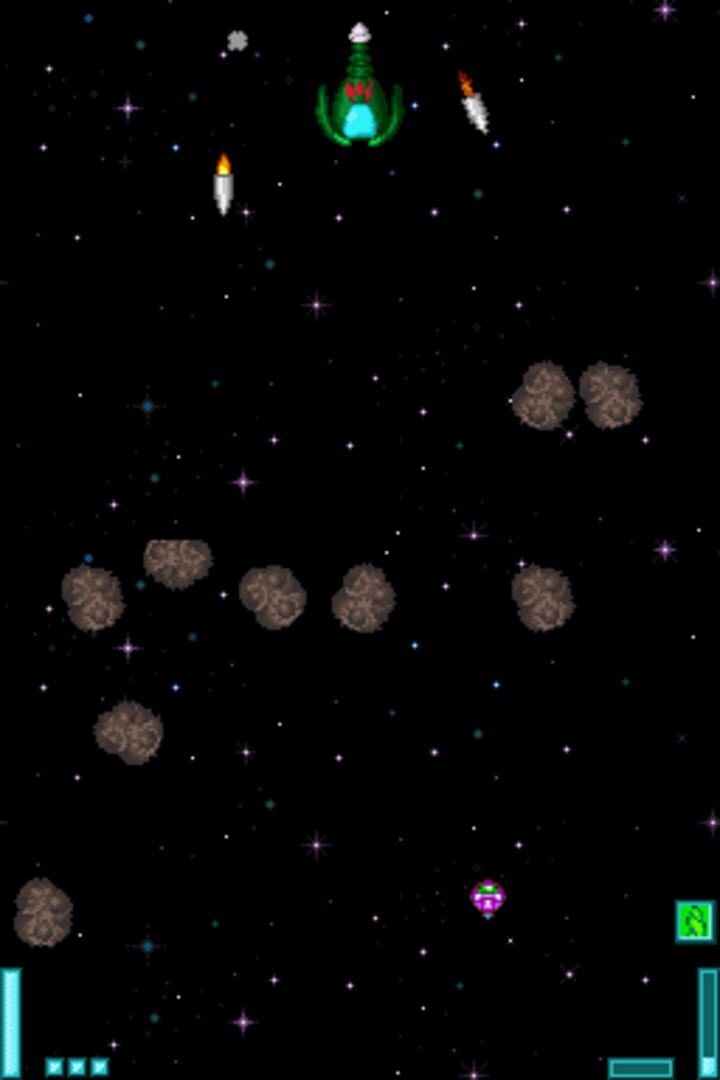This screenshot has height=1080, width=720.
Task: Click the glowing cyan thruster of the ship
Action: point(360,118)
